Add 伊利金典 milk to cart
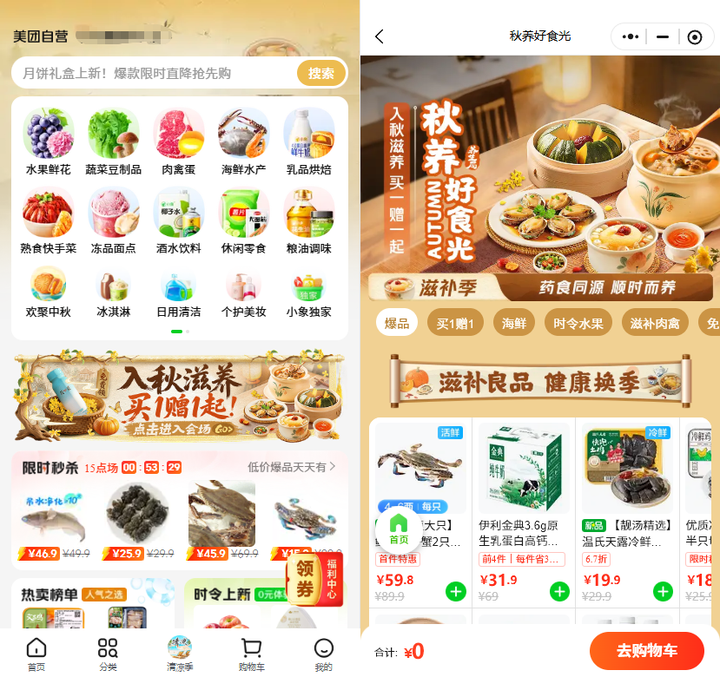Screen dimensions: 720x677 click(559, 591)
